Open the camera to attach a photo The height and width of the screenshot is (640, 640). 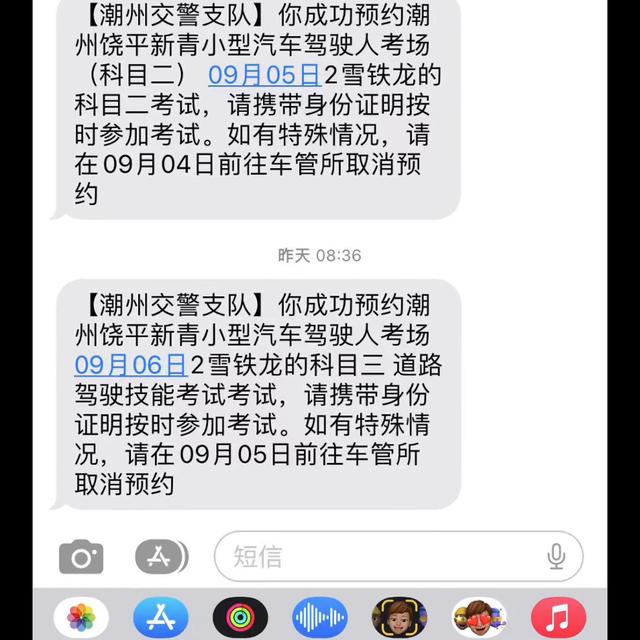[x=81, y=556]
